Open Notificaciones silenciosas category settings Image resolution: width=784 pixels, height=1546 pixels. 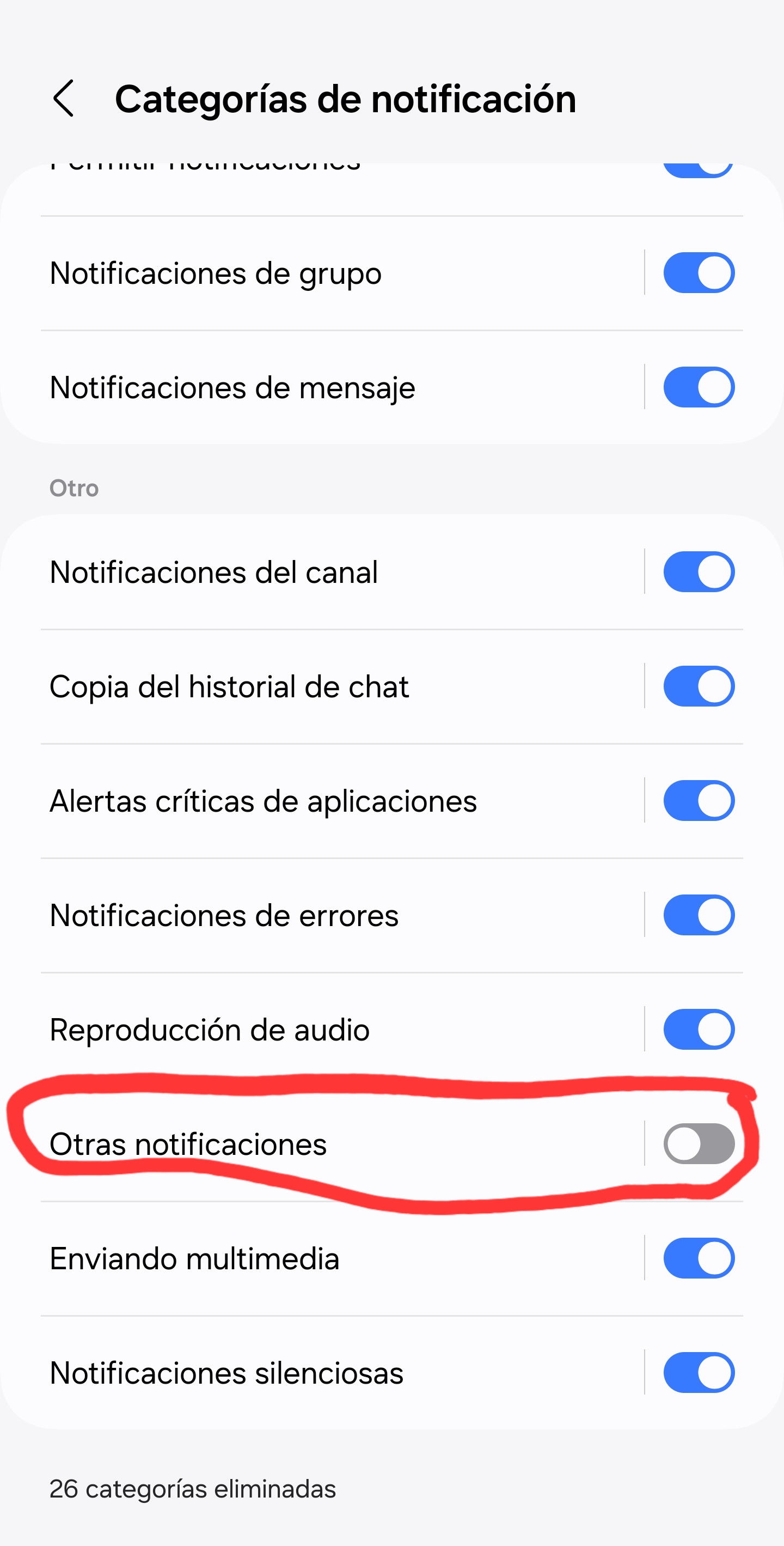pyautogui.click(x=226, y=1373)
